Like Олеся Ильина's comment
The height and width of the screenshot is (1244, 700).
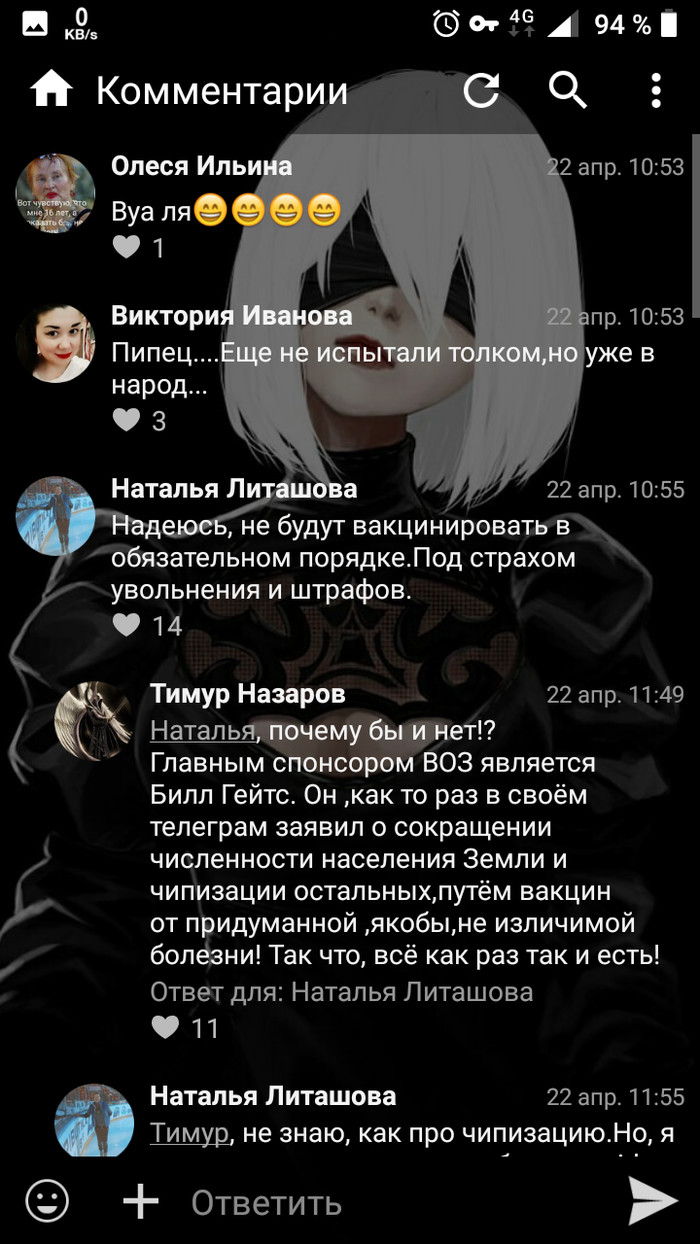pyautogui.click(x=127, y=247)
